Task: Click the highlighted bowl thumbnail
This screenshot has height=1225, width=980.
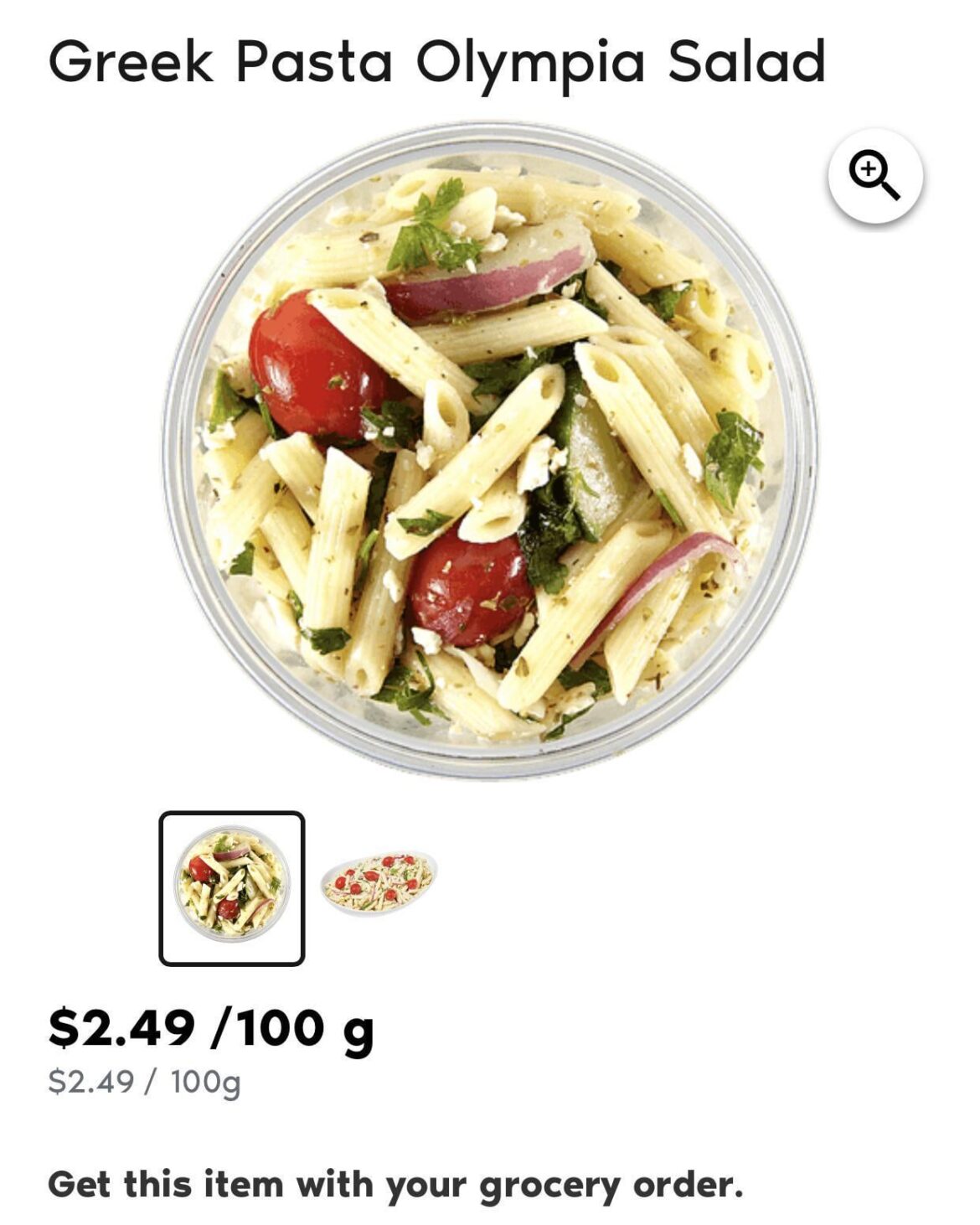Action: 233,885
